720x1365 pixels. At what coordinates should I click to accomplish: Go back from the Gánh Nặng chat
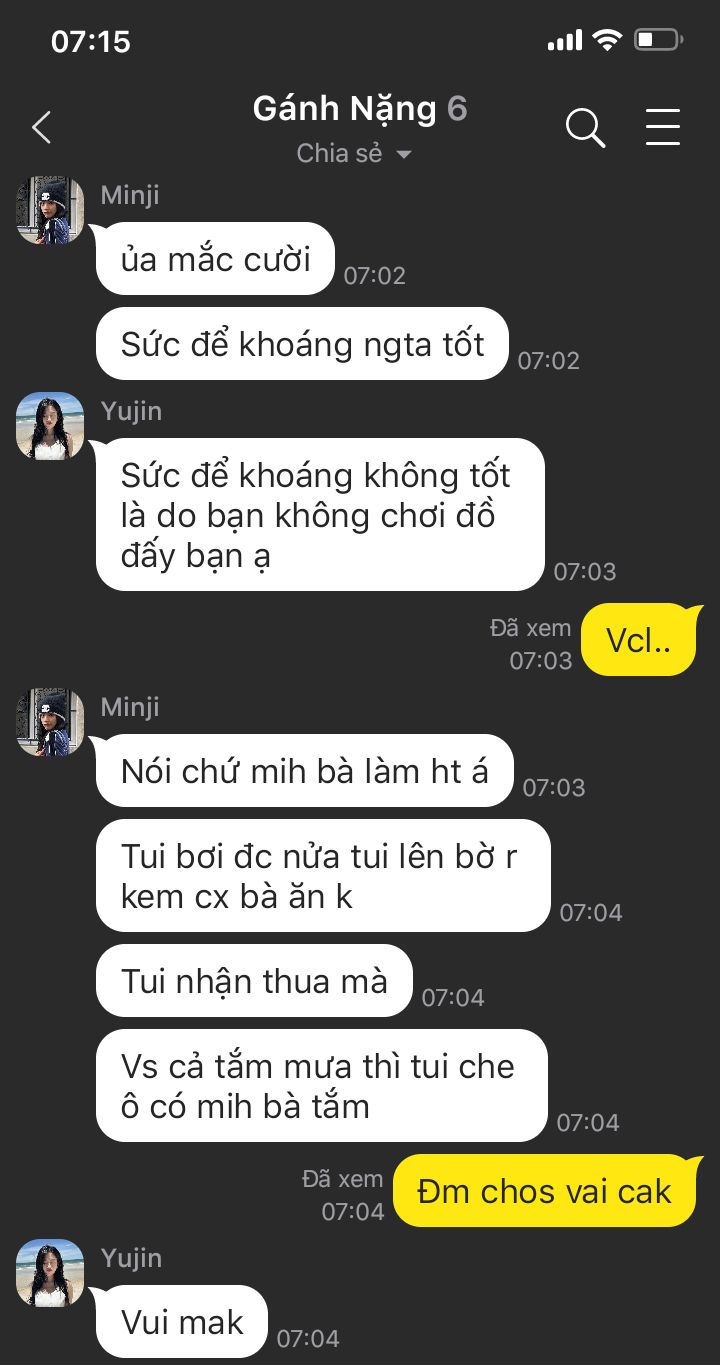click(41, 128)
